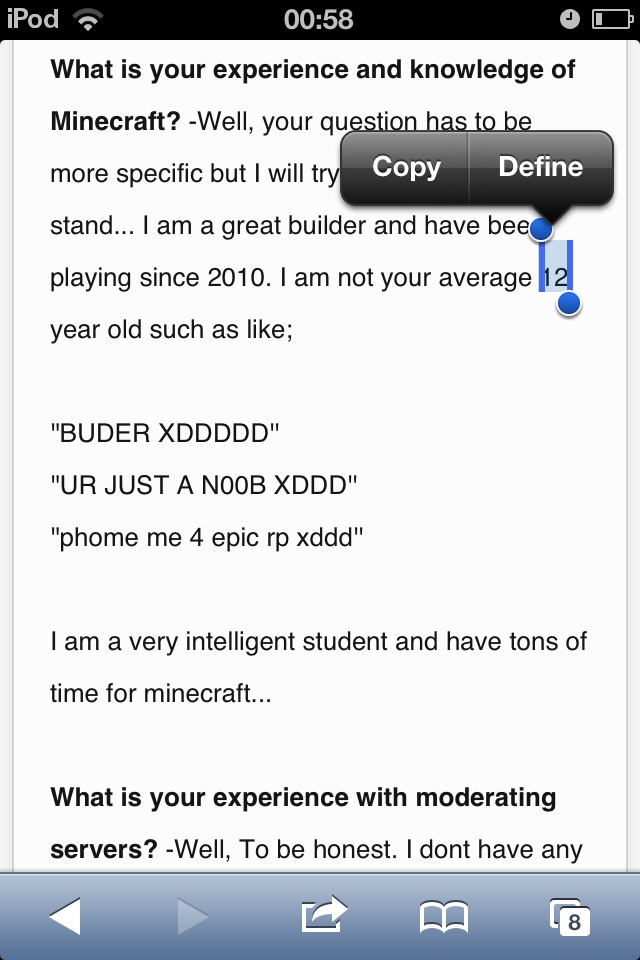Go back to the previous page
Screen dimensions: 640x960
tap(64, 916)
